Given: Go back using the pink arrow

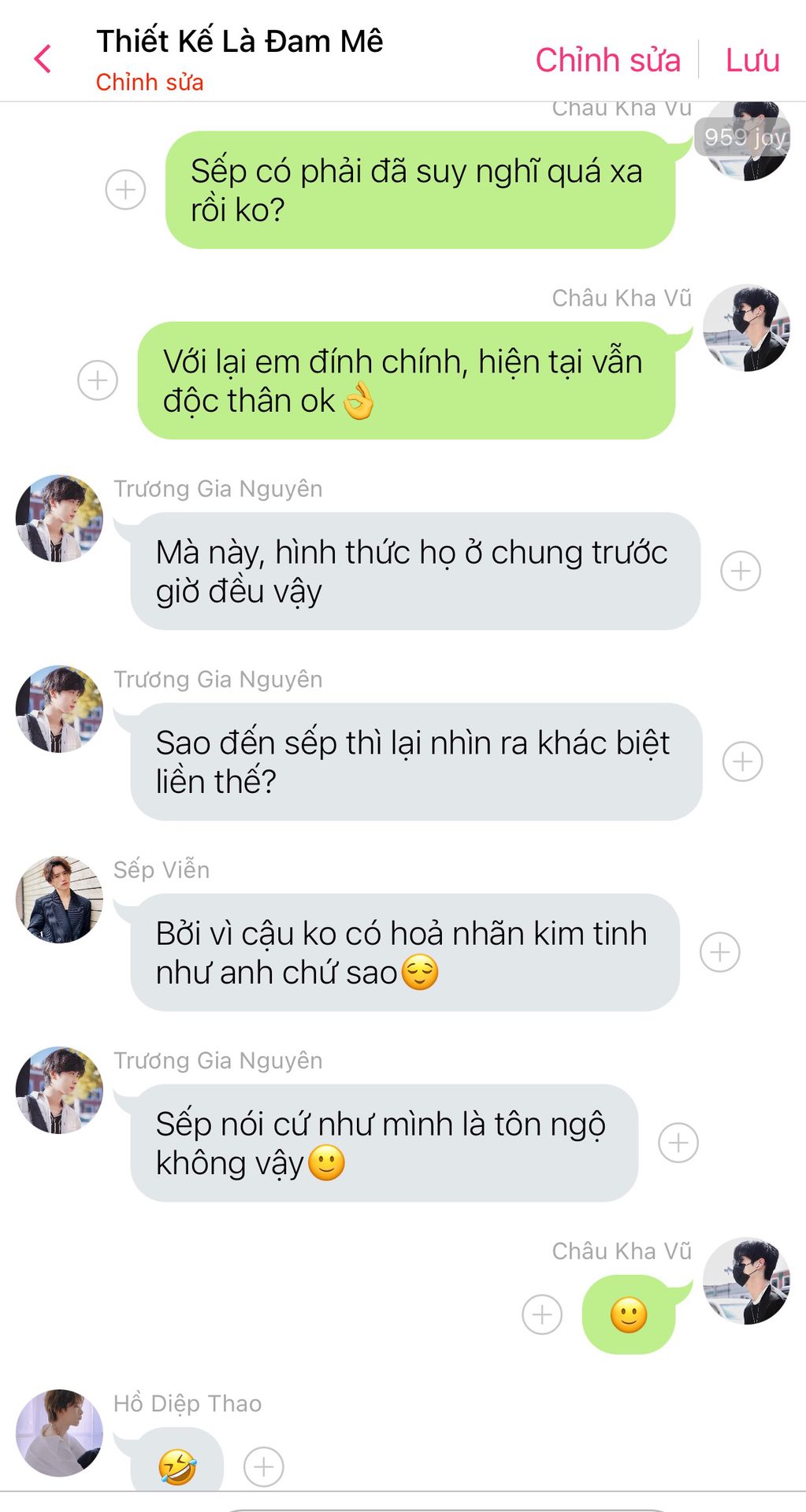Looking at the screenshot, I should click(43, 60).
